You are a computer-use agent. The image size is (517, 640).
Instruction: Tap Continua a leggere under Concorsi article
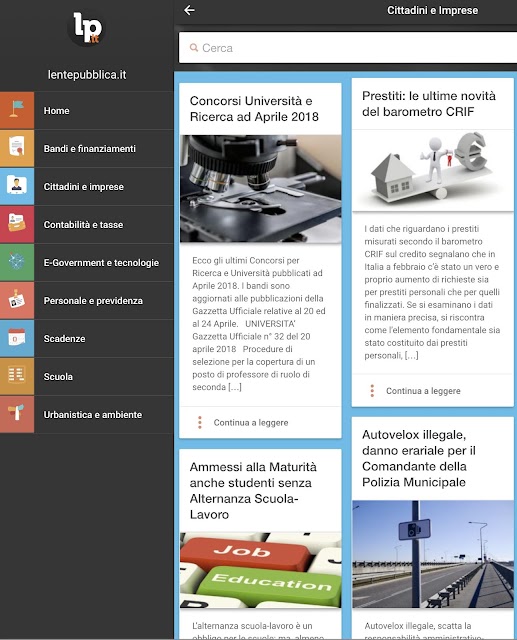click(x=251, y=422)
